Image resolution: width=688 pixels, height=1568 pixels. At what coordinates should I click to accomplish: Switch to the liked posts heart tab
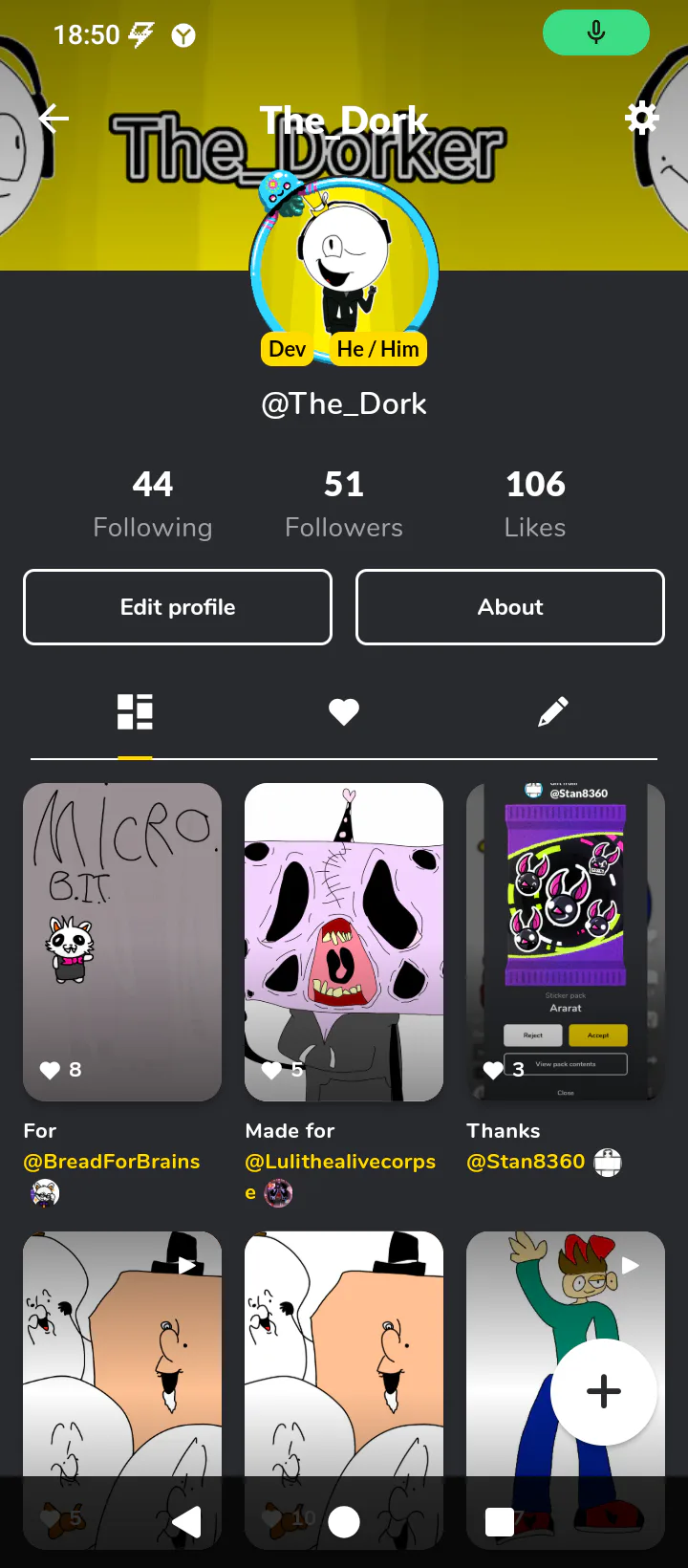point(344,711)
